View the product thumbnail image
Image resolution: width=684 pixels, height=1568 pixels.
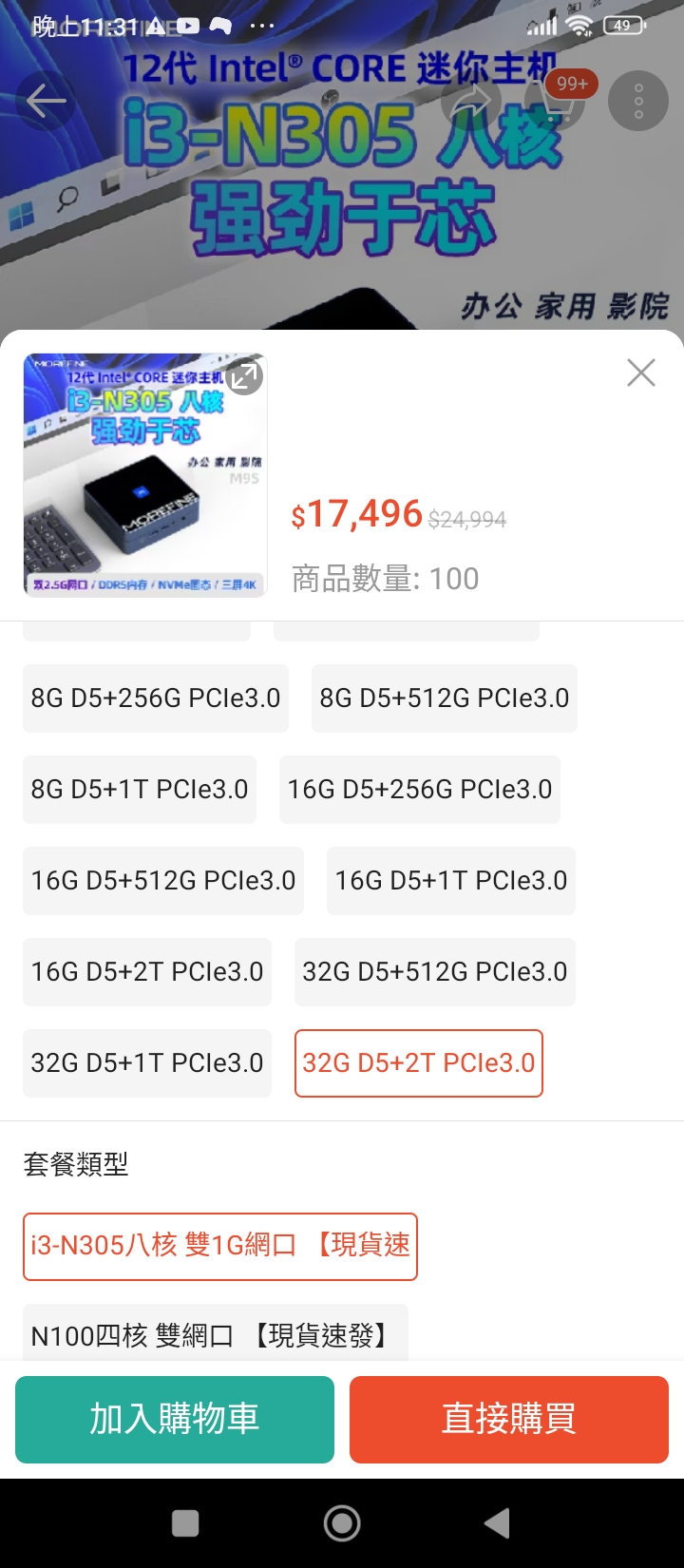pos(144,475)
